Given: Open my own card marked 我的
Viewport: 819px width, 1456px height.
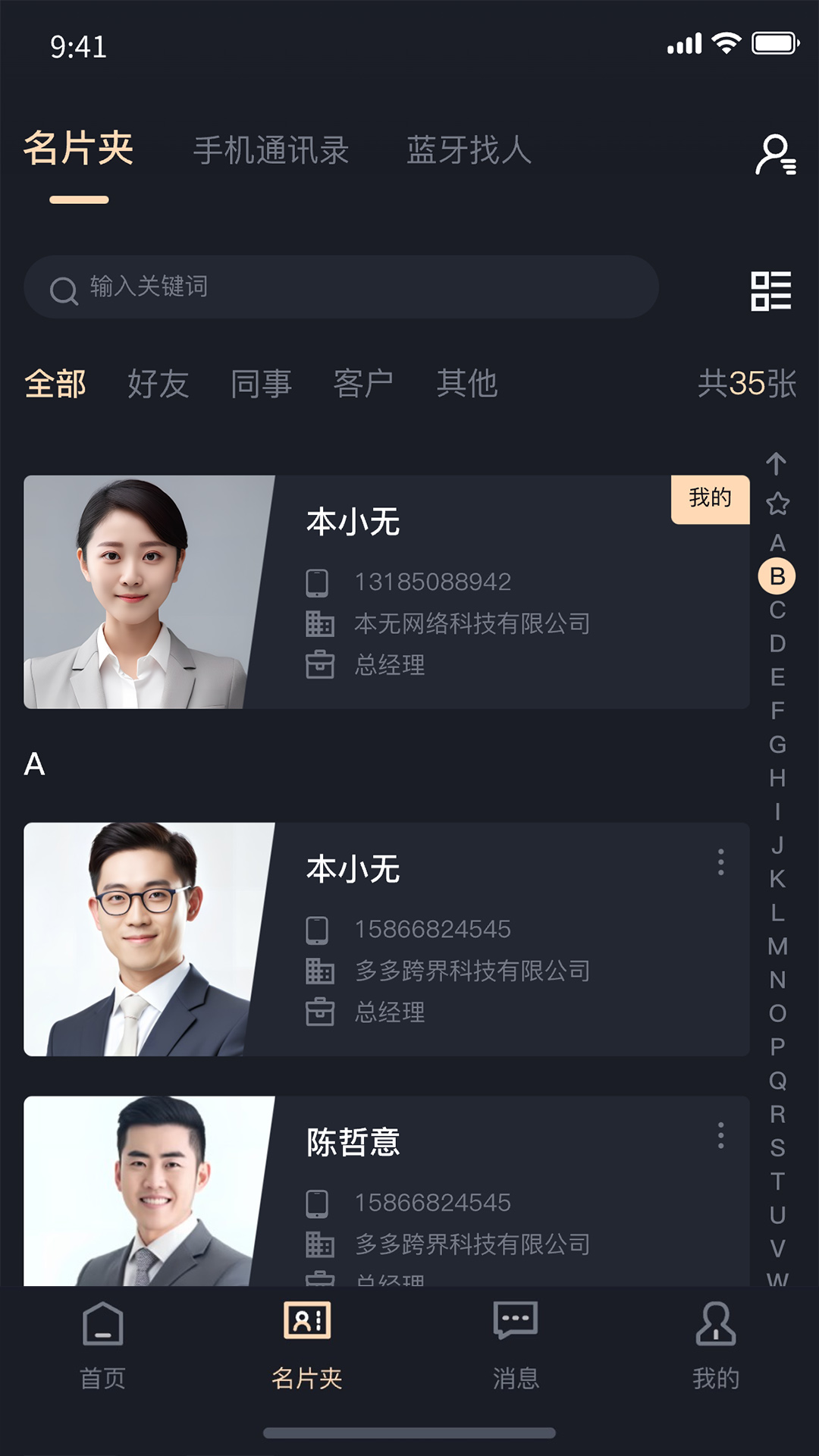Looking at the screenshot, I should point(387,592).
